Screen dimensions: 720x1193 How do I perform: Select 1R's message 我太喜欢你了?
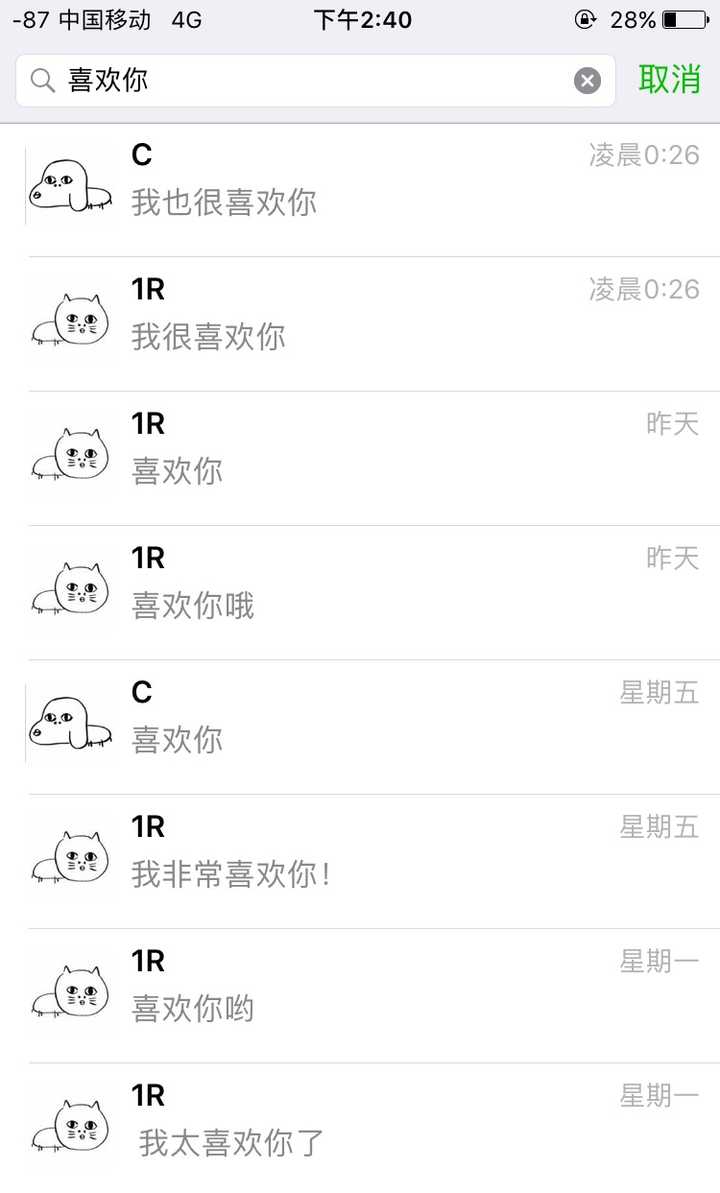click(360, 1128)
